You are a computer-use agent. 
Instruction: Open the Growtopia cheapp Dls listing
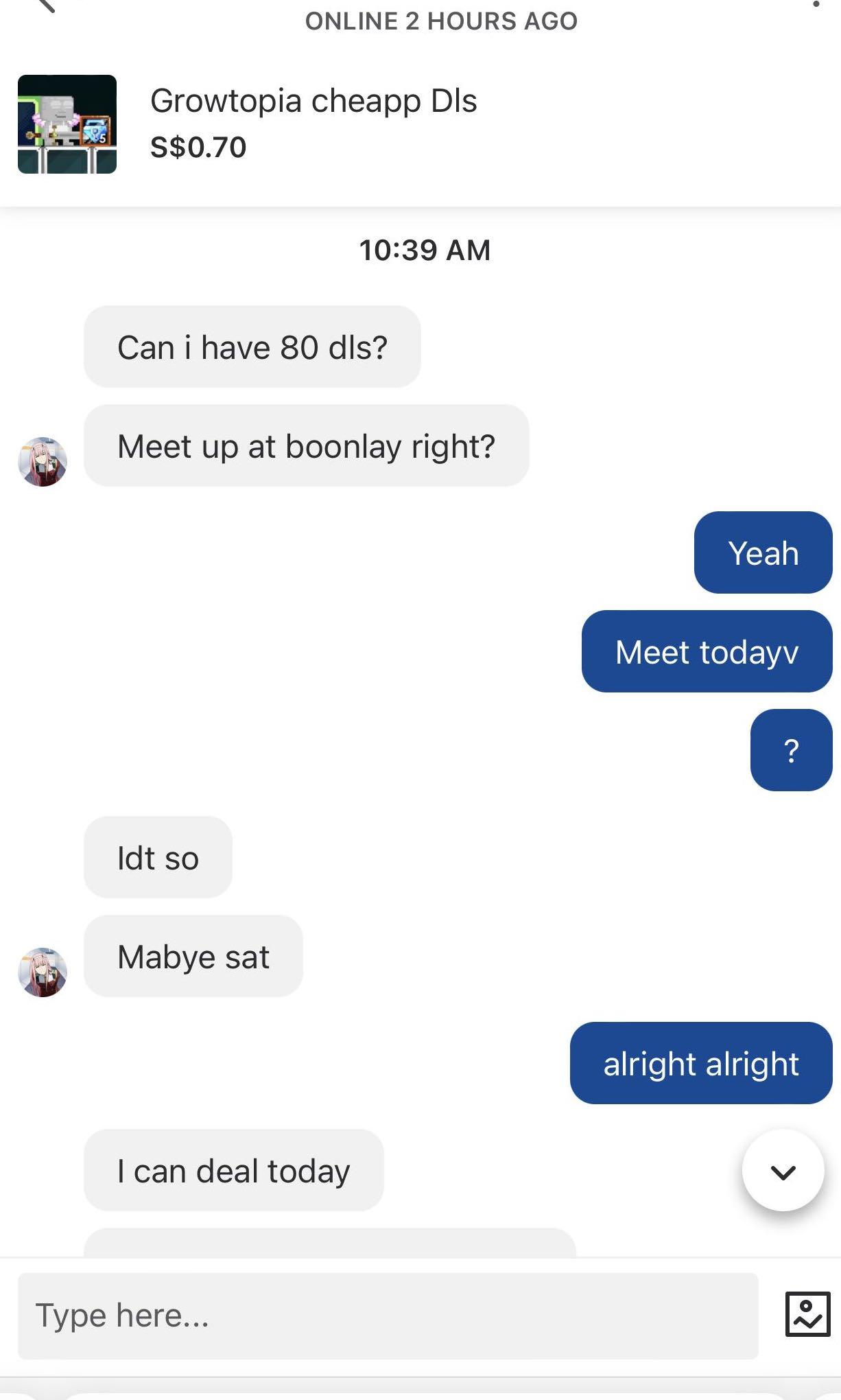313,124
